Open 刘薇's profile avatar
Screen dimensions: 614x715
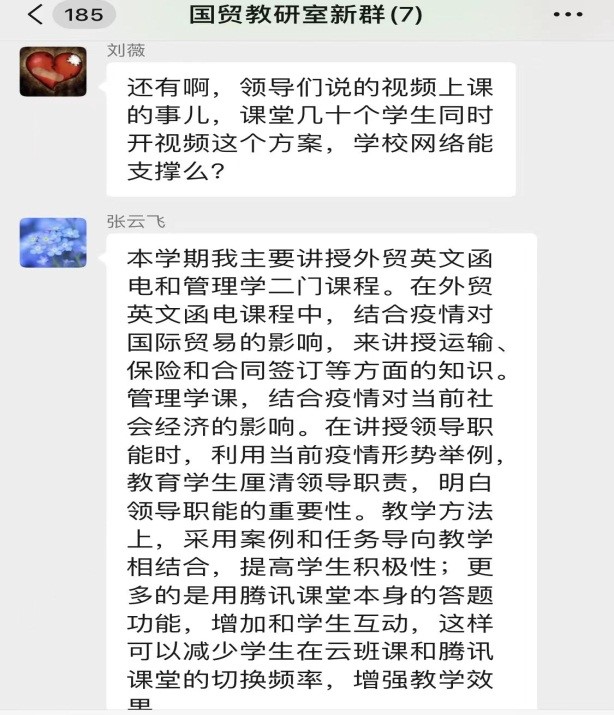point(53,70)
